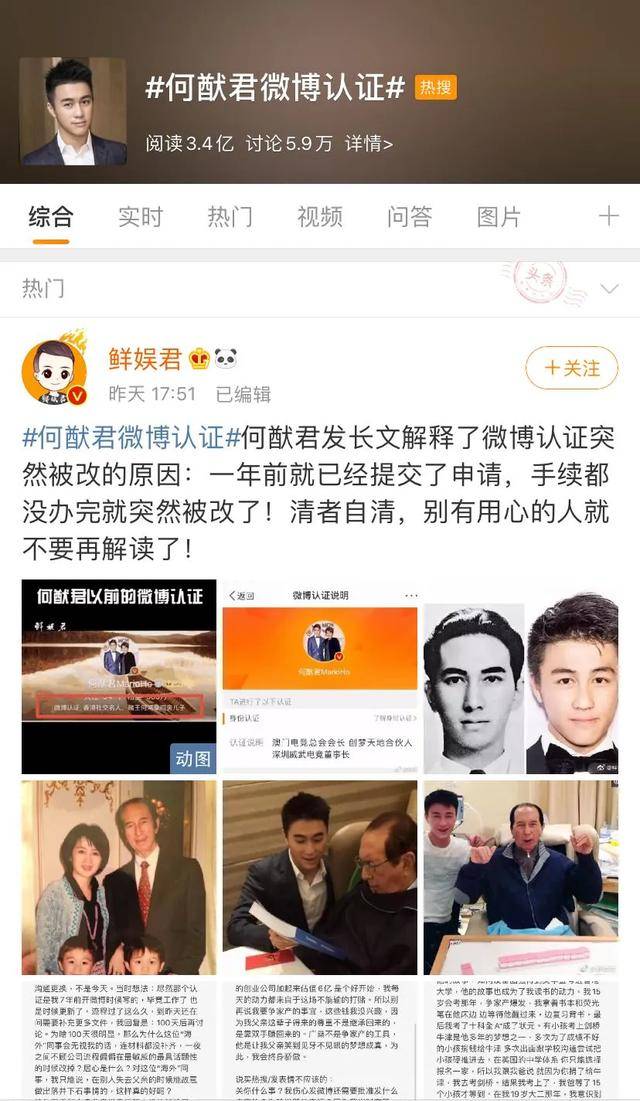This screenshot has width=640, height=1101.
Task: Open the 动图 GIF thumbnail in the post
Action: click(x=119, y=676)
